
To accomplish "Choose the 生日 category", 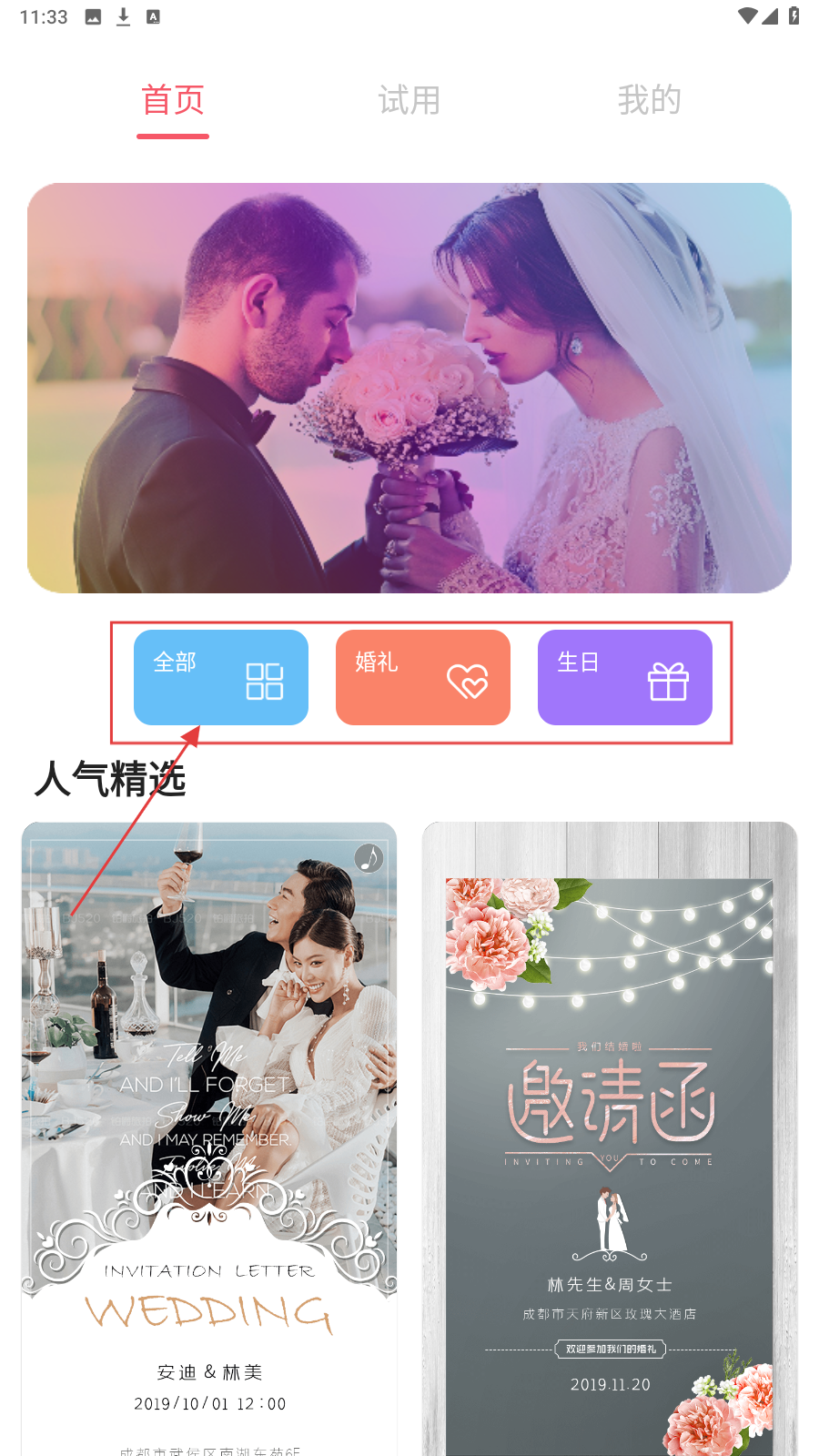I will click(x=625, y=678).
